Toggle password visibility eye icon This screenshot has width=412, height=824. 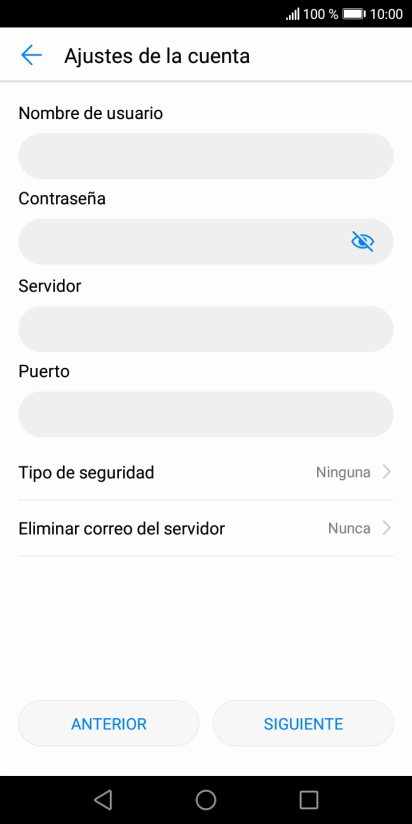coord(362,242)
